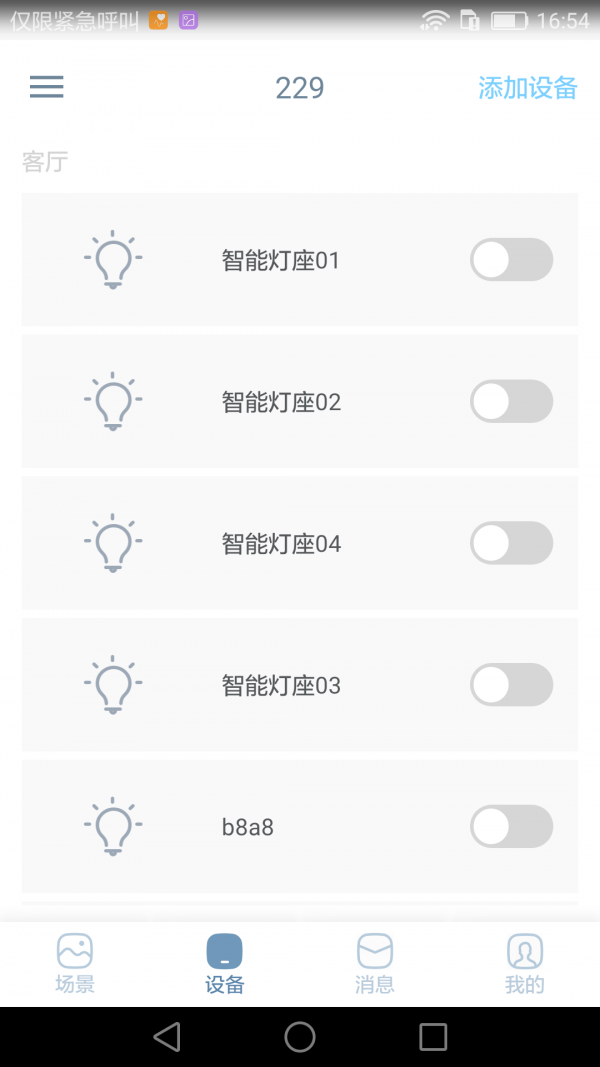The height and width of the screenshot is (1067, 600).
Task: Turn on the 智能灯座01 switch
Action: (x=511, y=260)
